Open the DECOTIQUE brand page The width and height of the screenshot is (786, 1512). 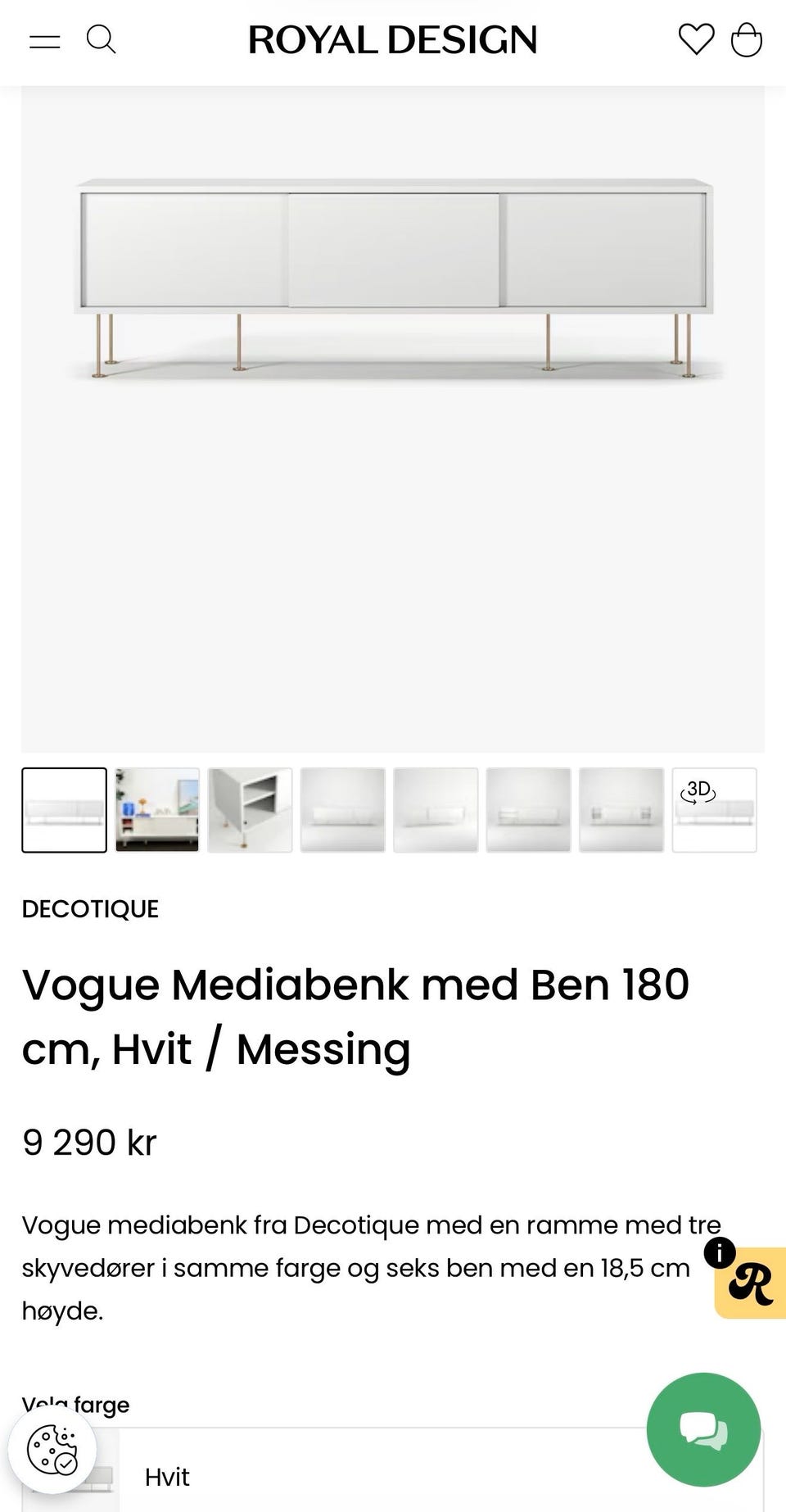click(x=90, y=908)
